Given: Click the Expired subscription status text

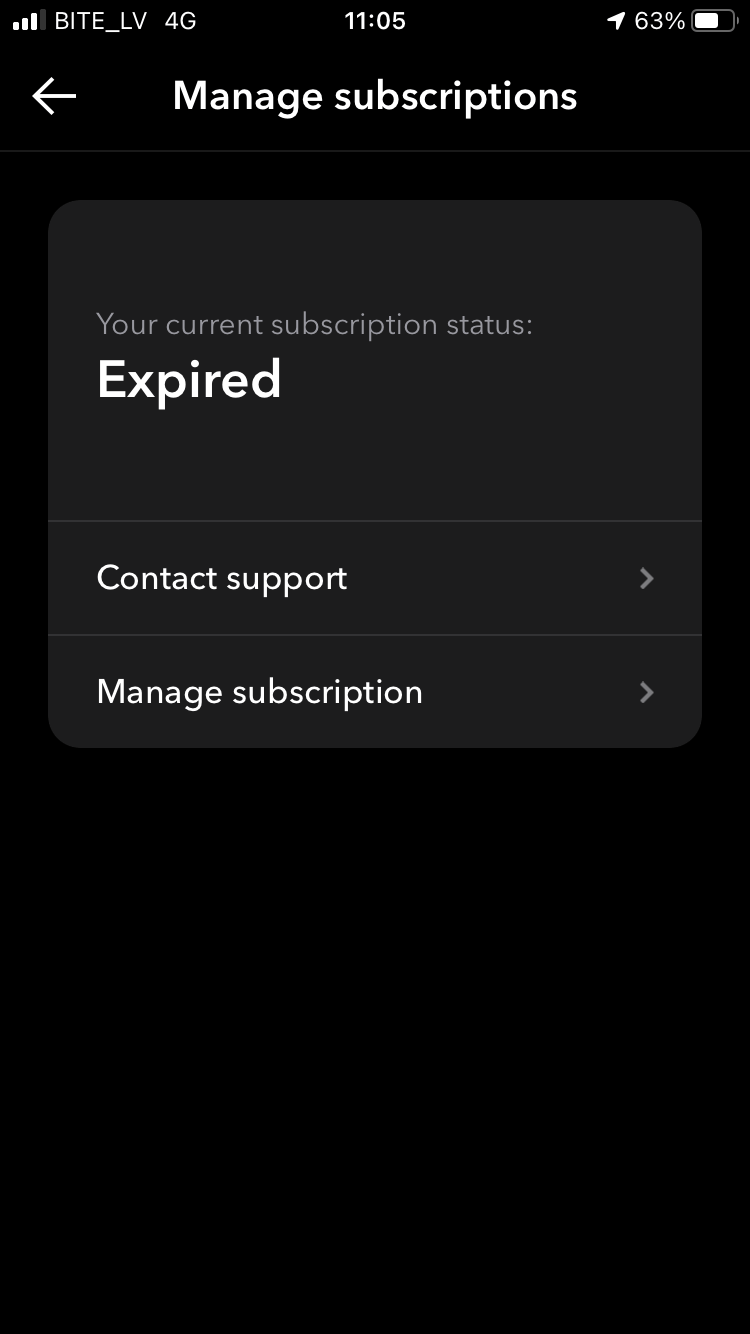Looking at the screenshot, I should click(x=189, y=378).
